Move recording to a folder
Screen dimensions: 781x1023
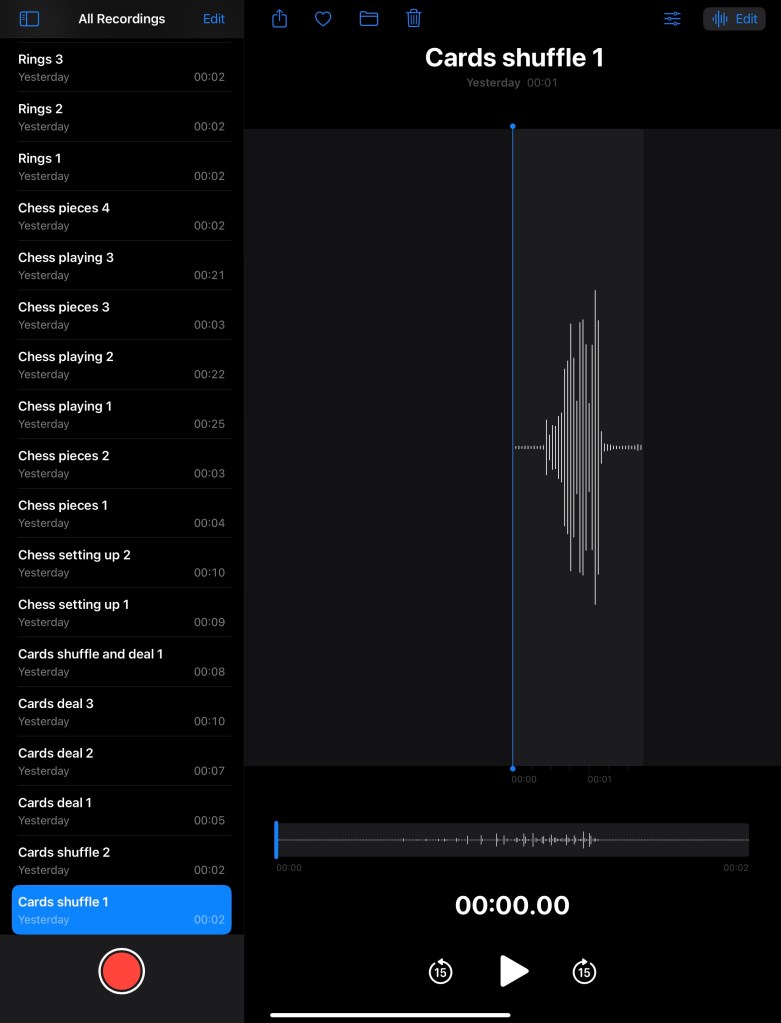click(369, 19)
